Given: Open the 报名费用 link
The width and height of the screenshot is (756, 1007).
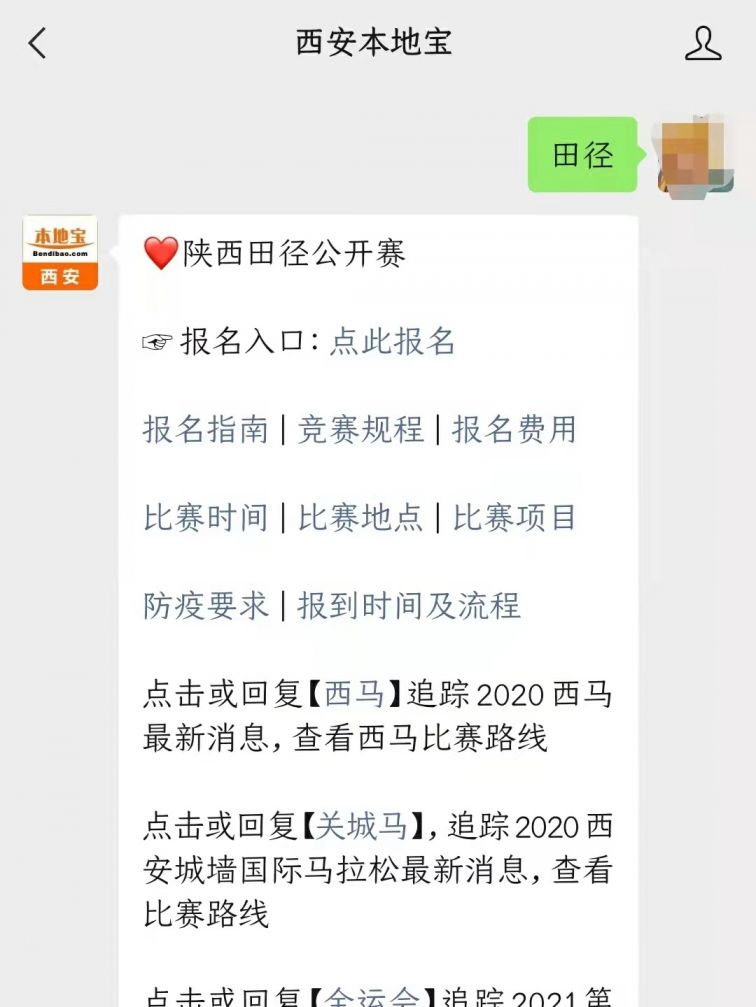Looking at the screenshot, I should click(x=514, y=430).
